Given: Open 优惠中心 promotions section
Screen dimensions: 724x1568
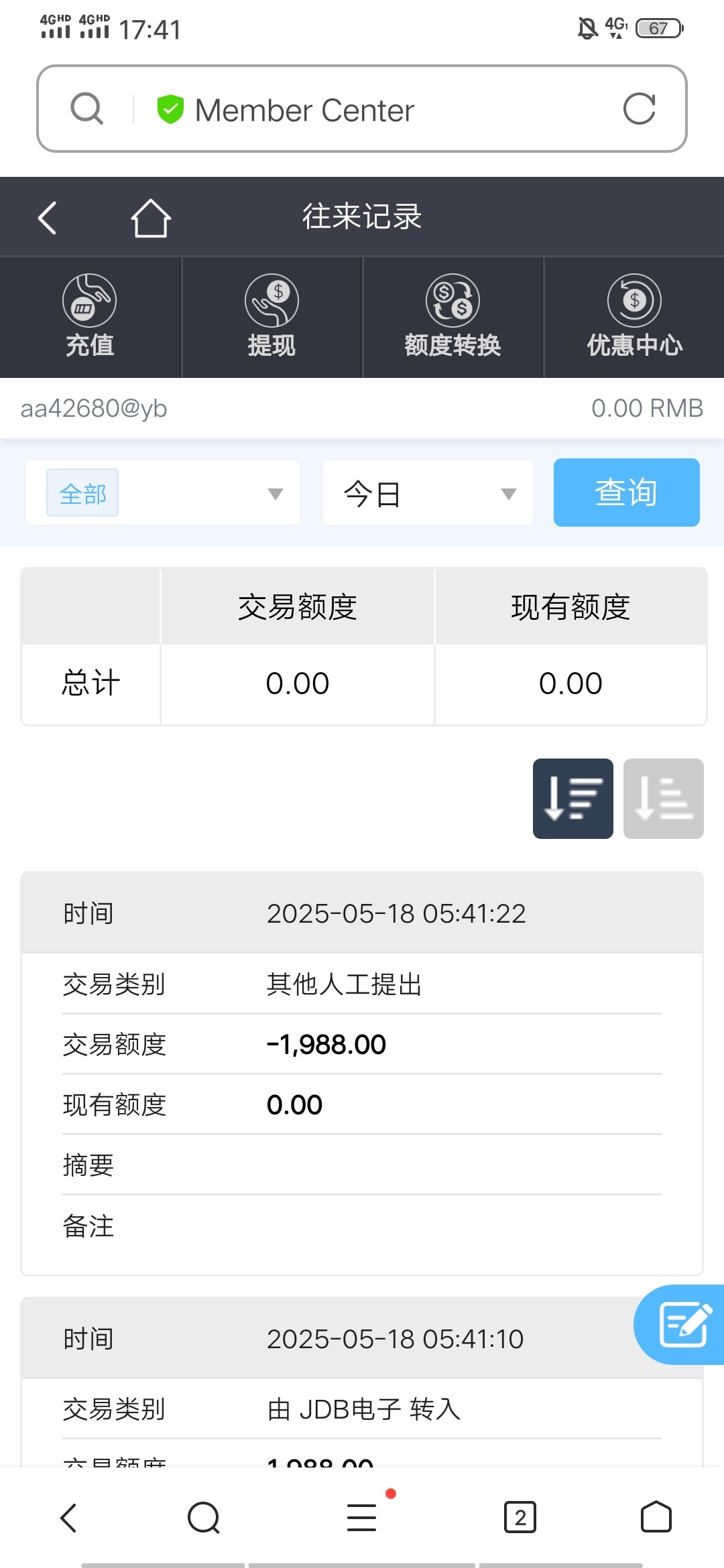Looking at the screenshot, I should point(634,316).
